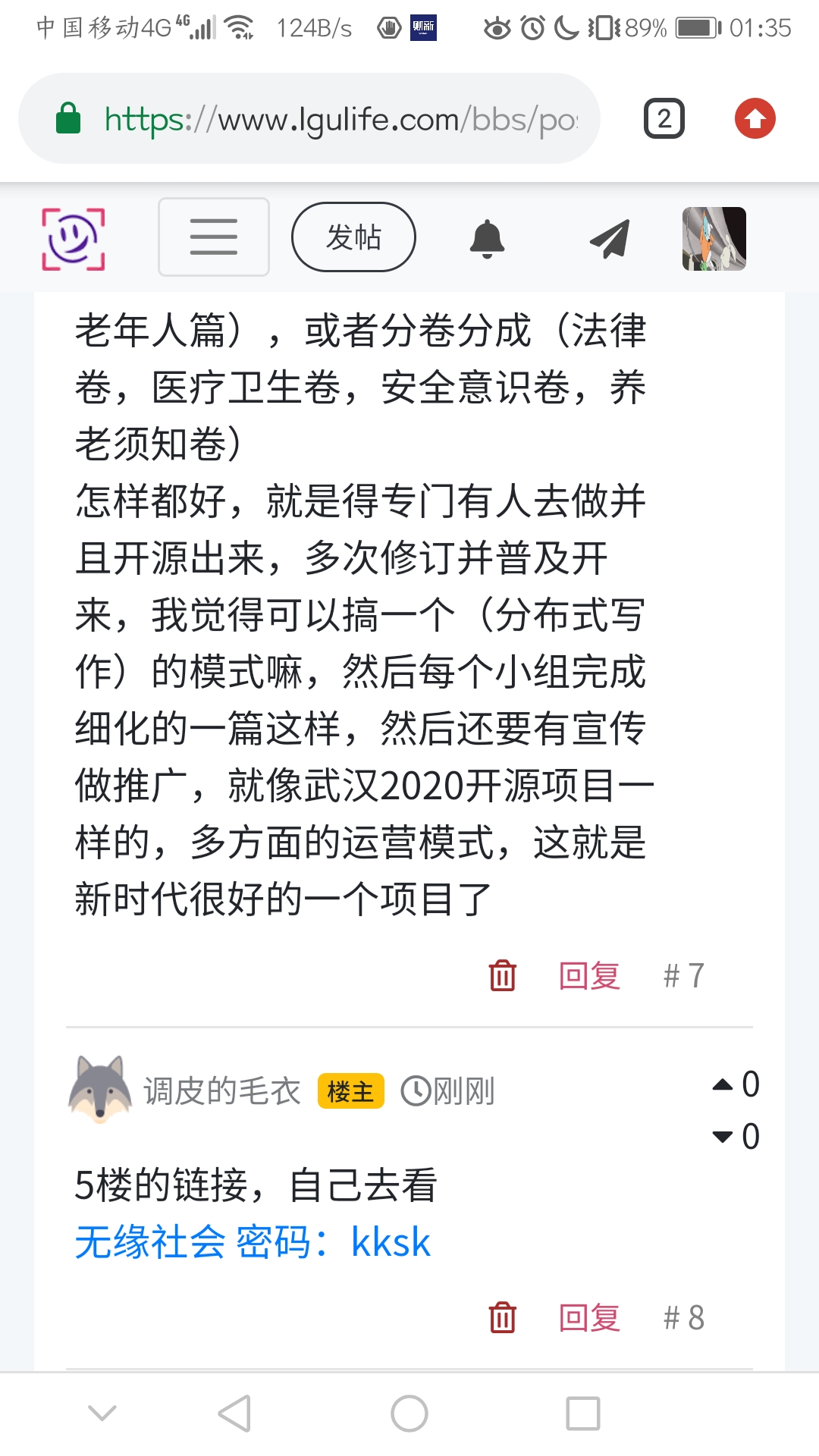Downvote the comment by 调皮的毛衣
This screenshot has width=819, height=1456.
723,1137
